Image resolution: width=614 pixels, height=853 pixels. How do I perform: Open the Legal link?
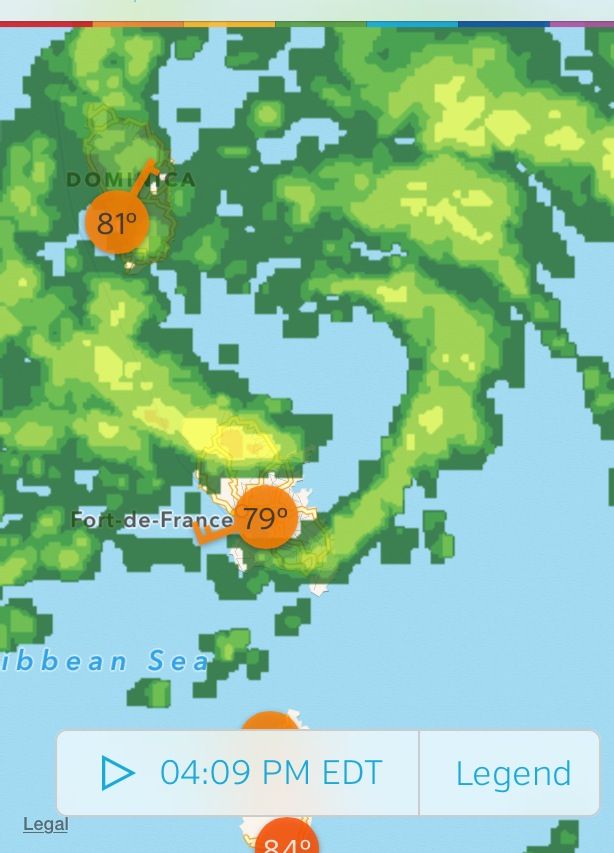46,825
